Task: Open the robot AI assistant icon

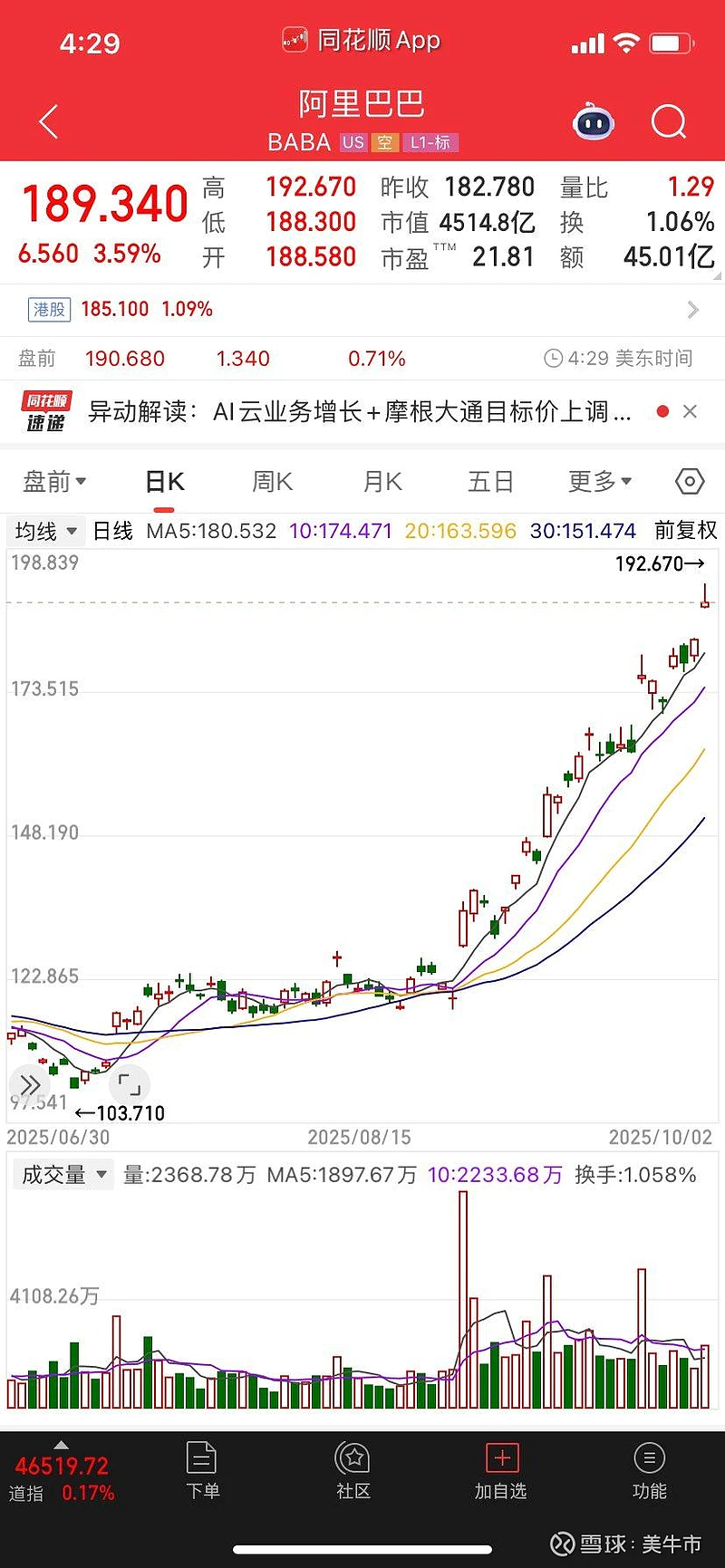Action: (594, 121)
